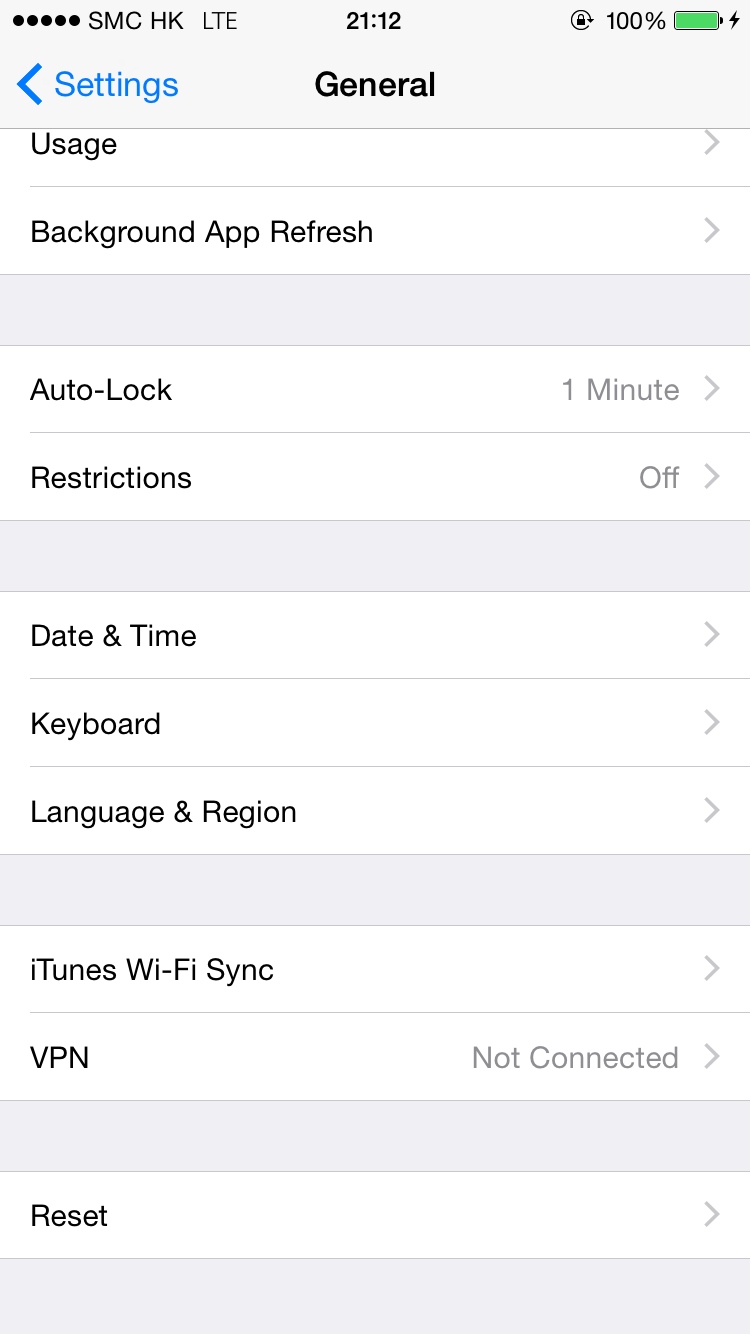
Task: Open Language & Region
Action: tap(375, 811)
